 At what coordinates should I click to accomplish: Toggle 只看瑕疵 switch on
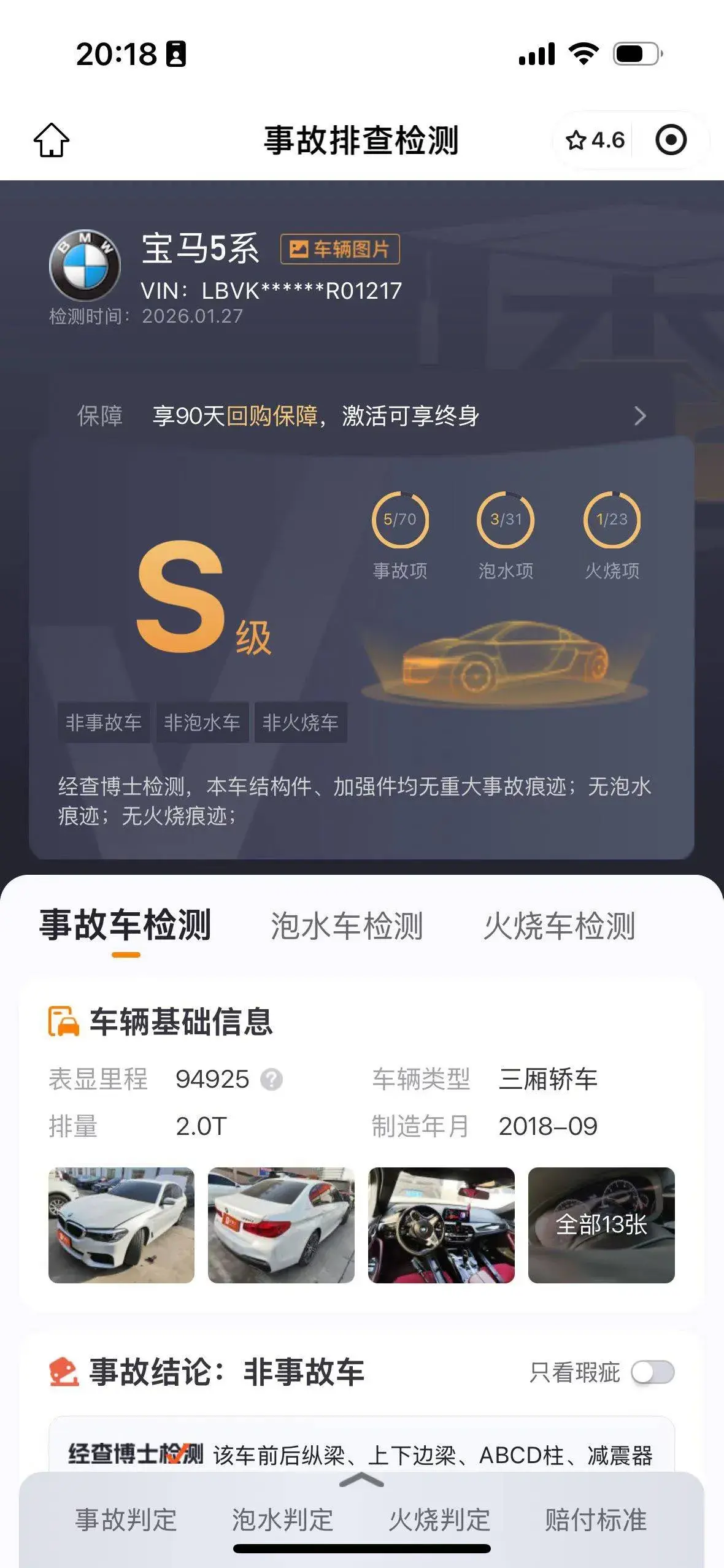(x=653, y=1372)
